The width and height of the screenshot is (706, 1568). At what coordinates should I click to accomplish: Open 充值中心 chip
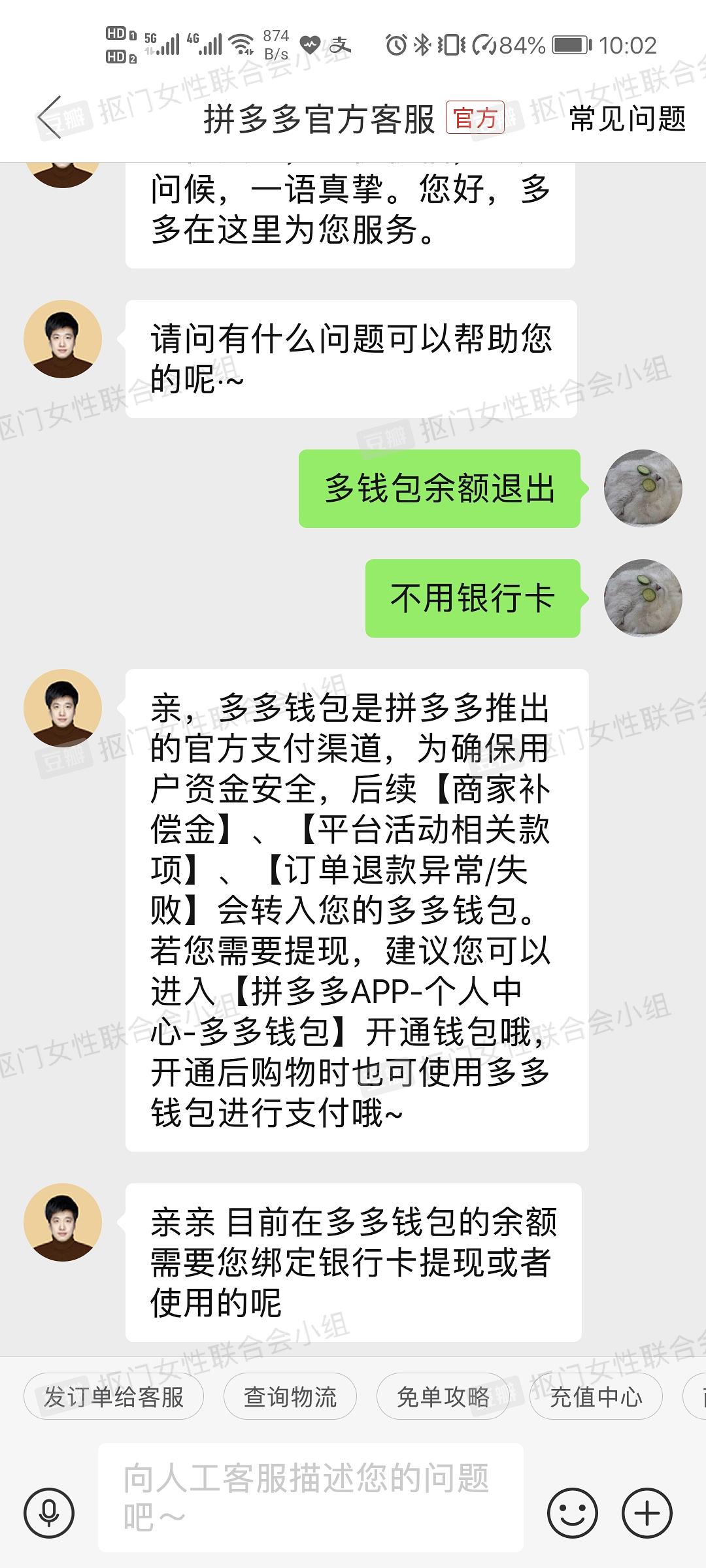point(596,1397)
